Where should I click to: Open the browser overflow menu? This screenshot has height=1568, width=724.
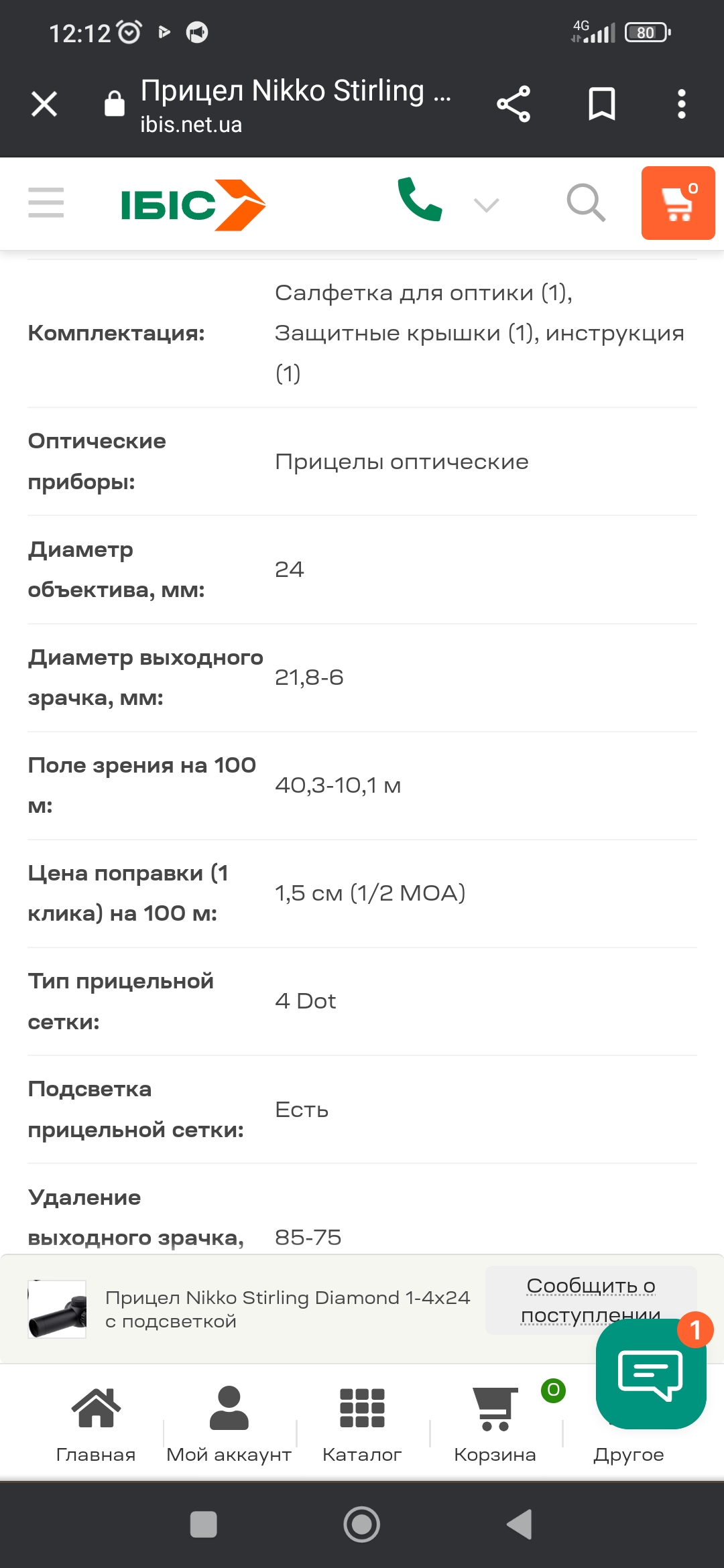(682, 104)
